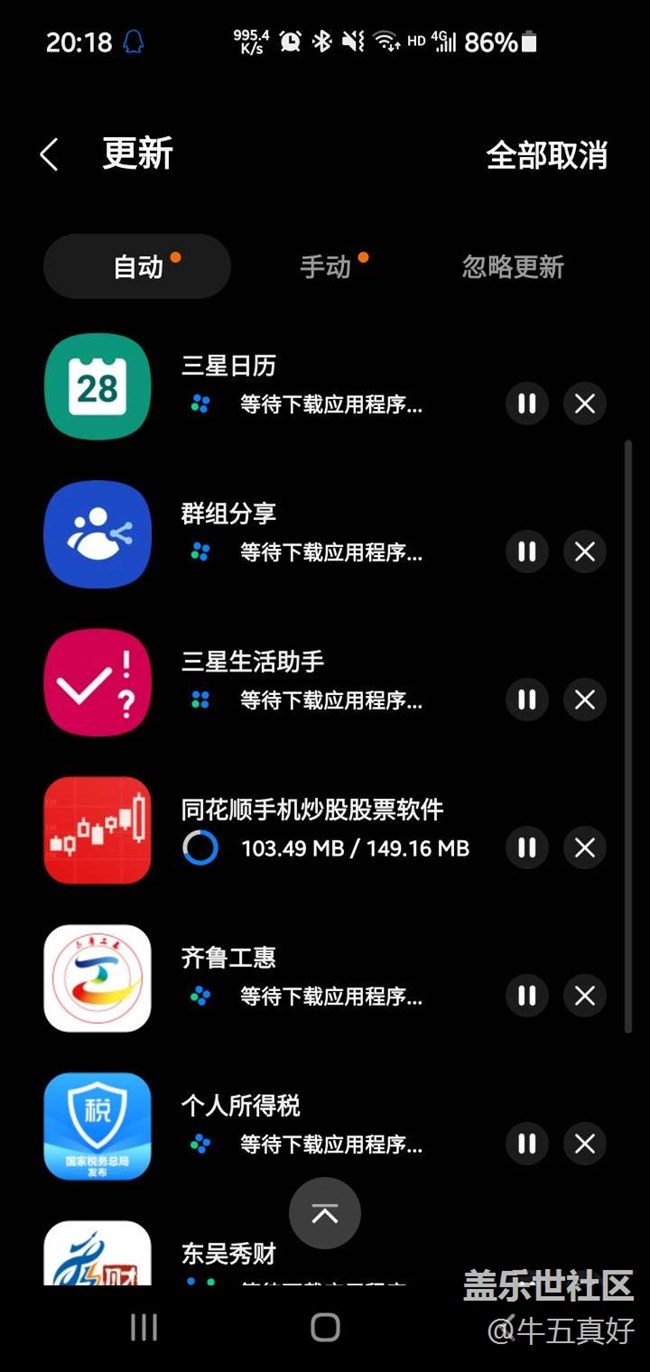The height and width of the screenshot is (1372, 650).
Task: Go to the system home screen
Action: (x=325, y=1327)
